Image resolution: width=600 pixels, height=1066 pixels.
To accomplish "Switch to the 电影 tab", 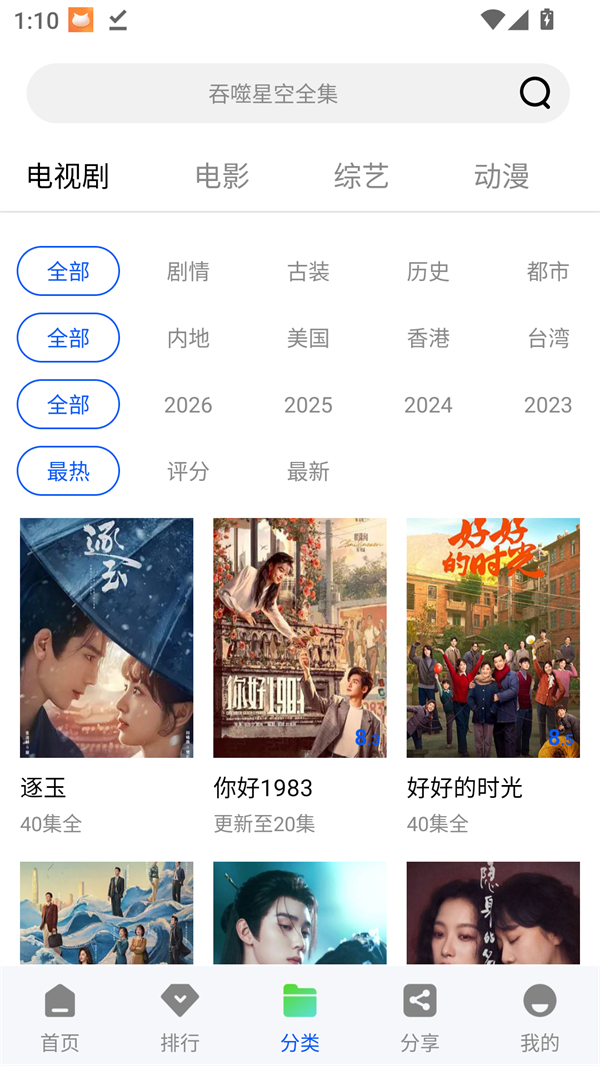I will pos(222,176).
